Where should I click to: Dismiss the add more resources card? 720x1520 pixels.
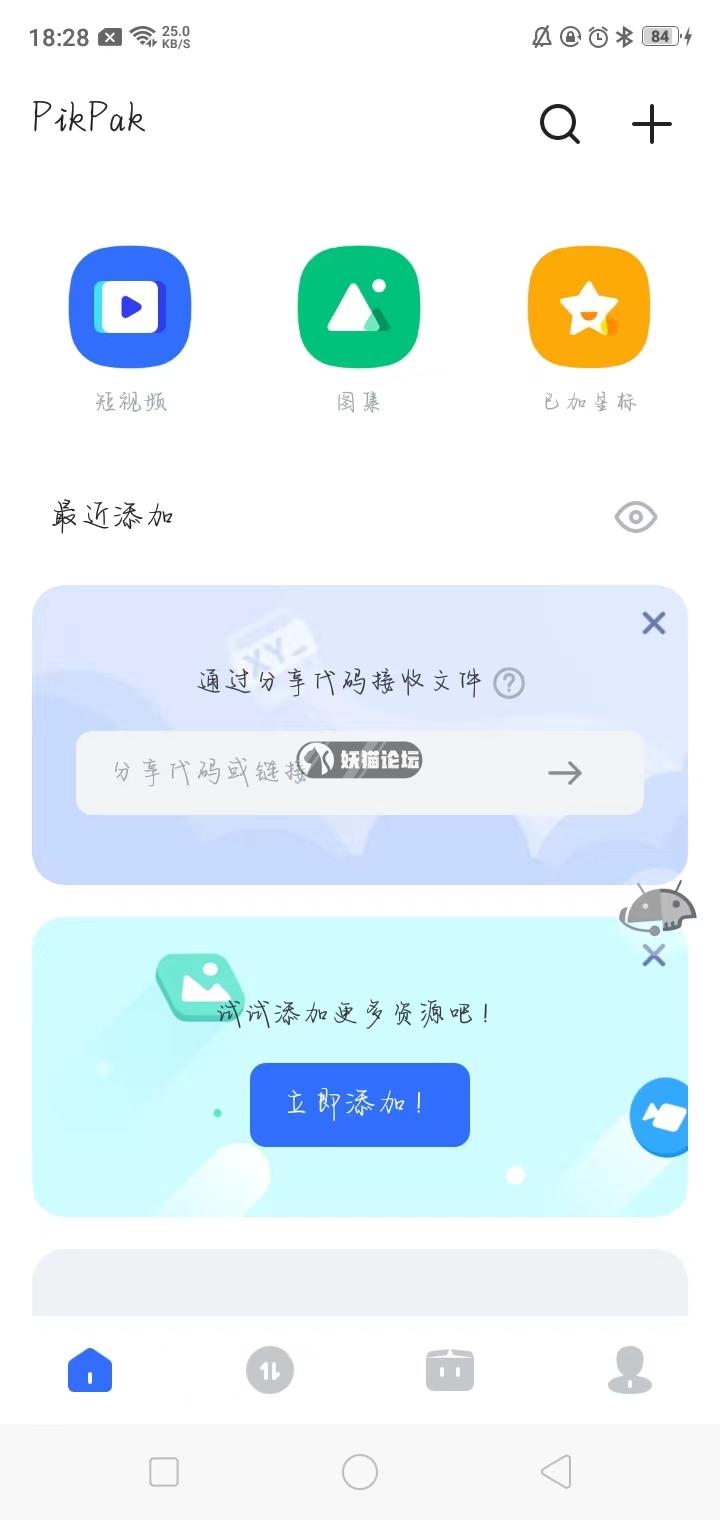pos(653,956)
